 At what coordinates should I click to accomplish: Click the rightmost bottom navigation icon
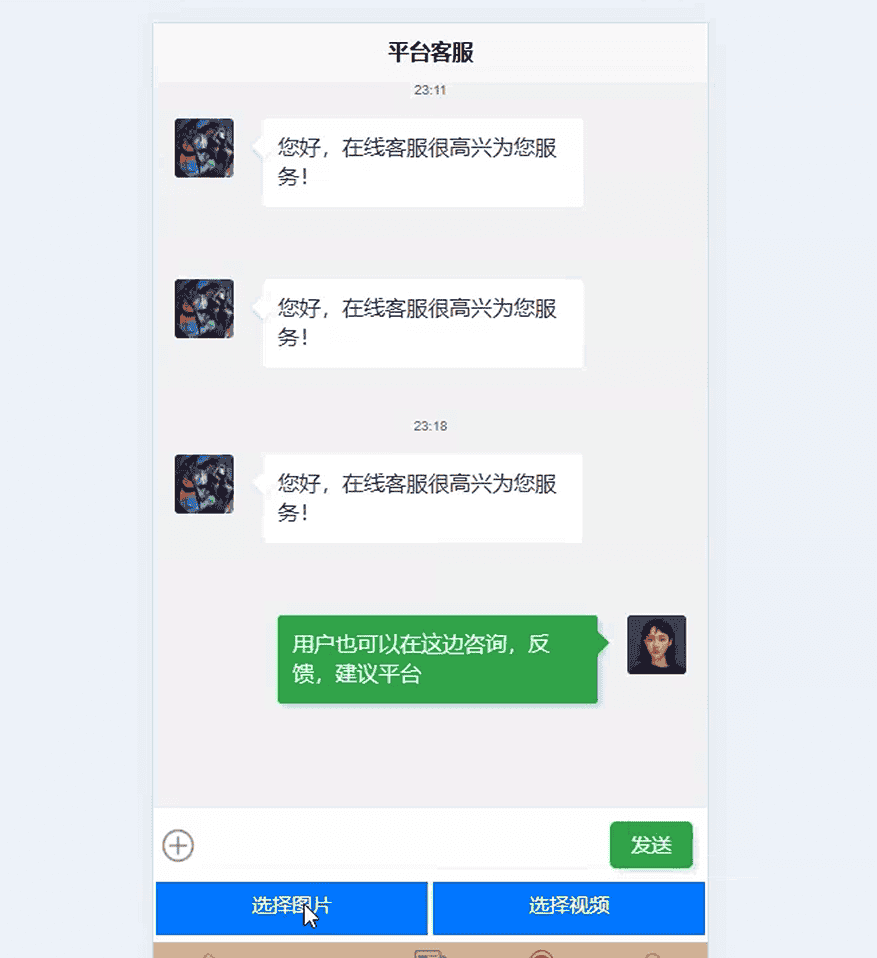click(x=655, y=952)
